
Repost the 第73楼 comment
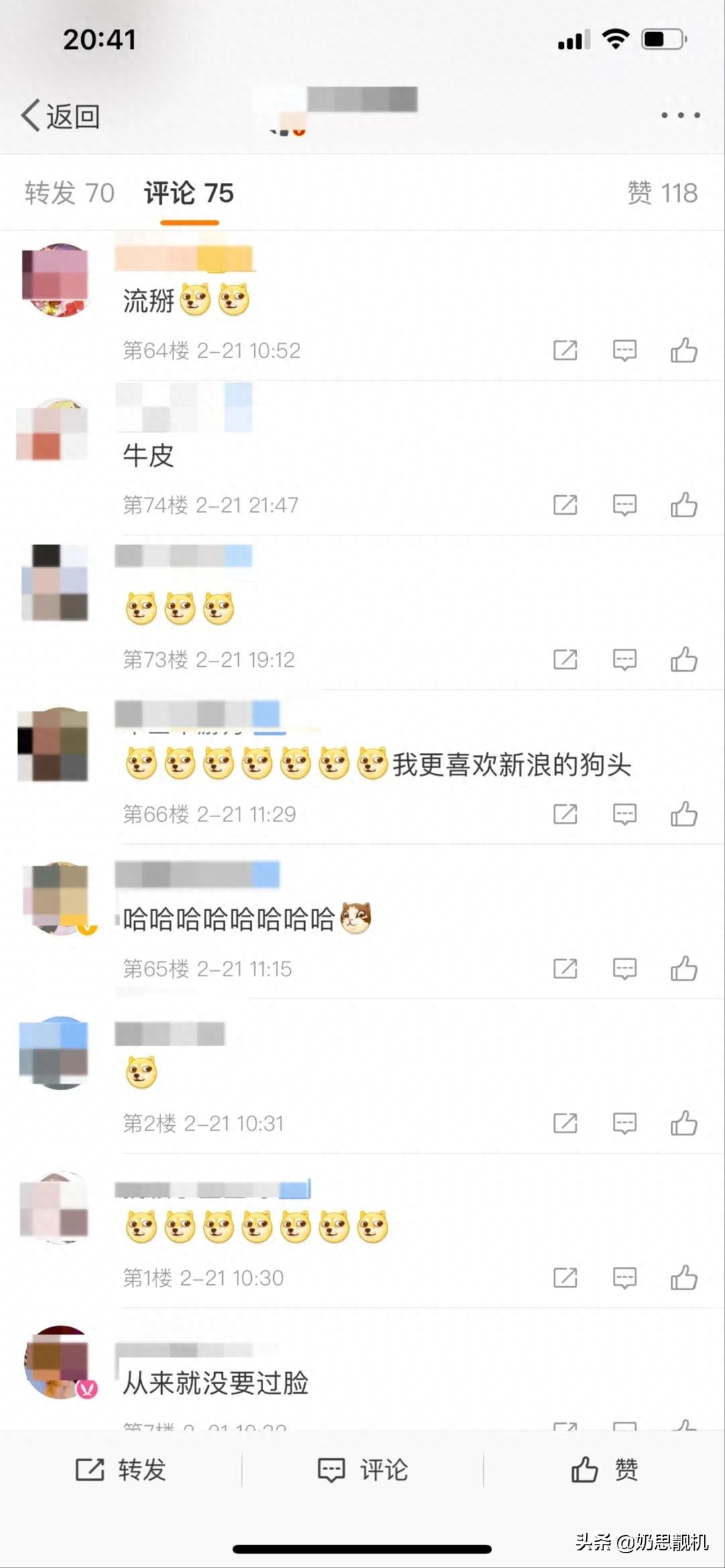pos(565,660)
